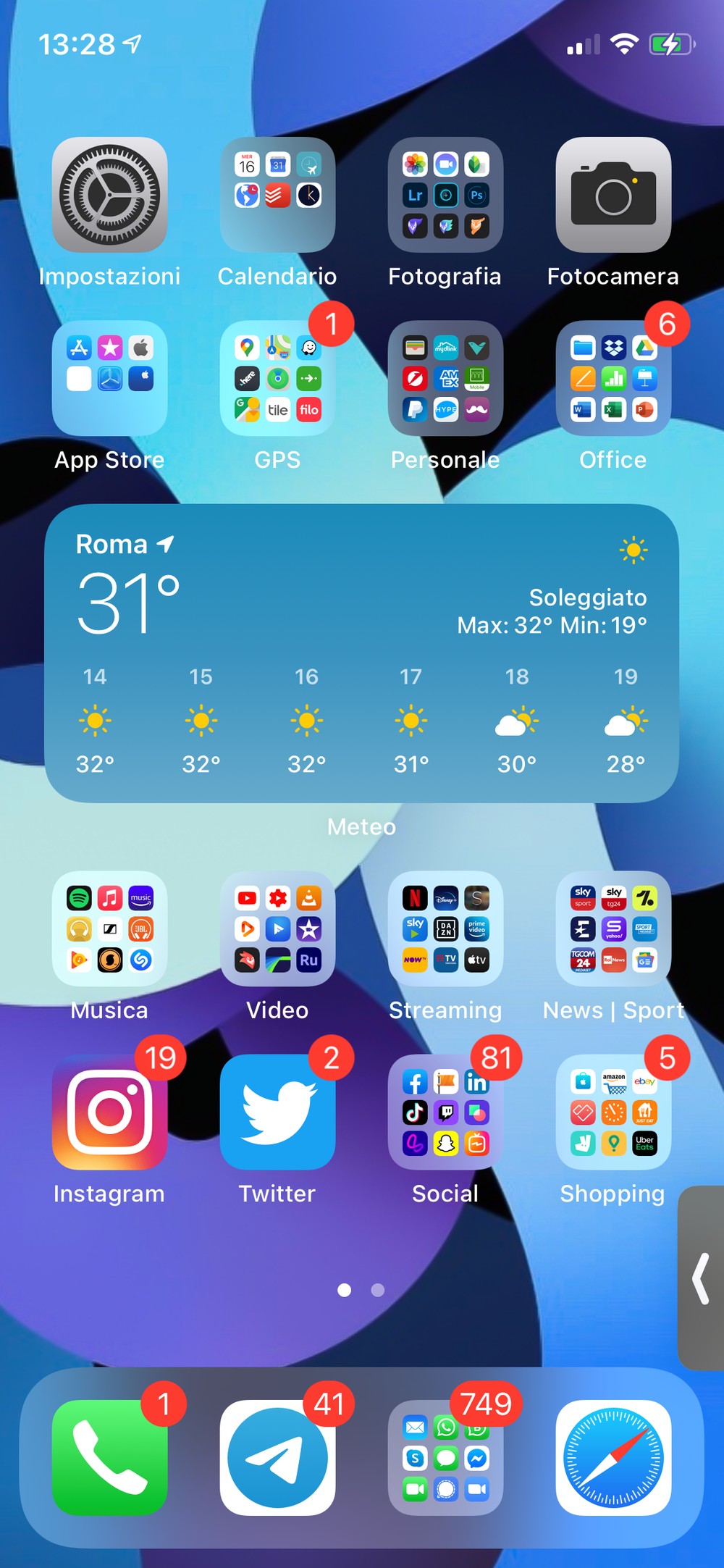The image size is (724, 1568).
Task: Open the Fotografia folder
Action: click(x=445, y=195)
